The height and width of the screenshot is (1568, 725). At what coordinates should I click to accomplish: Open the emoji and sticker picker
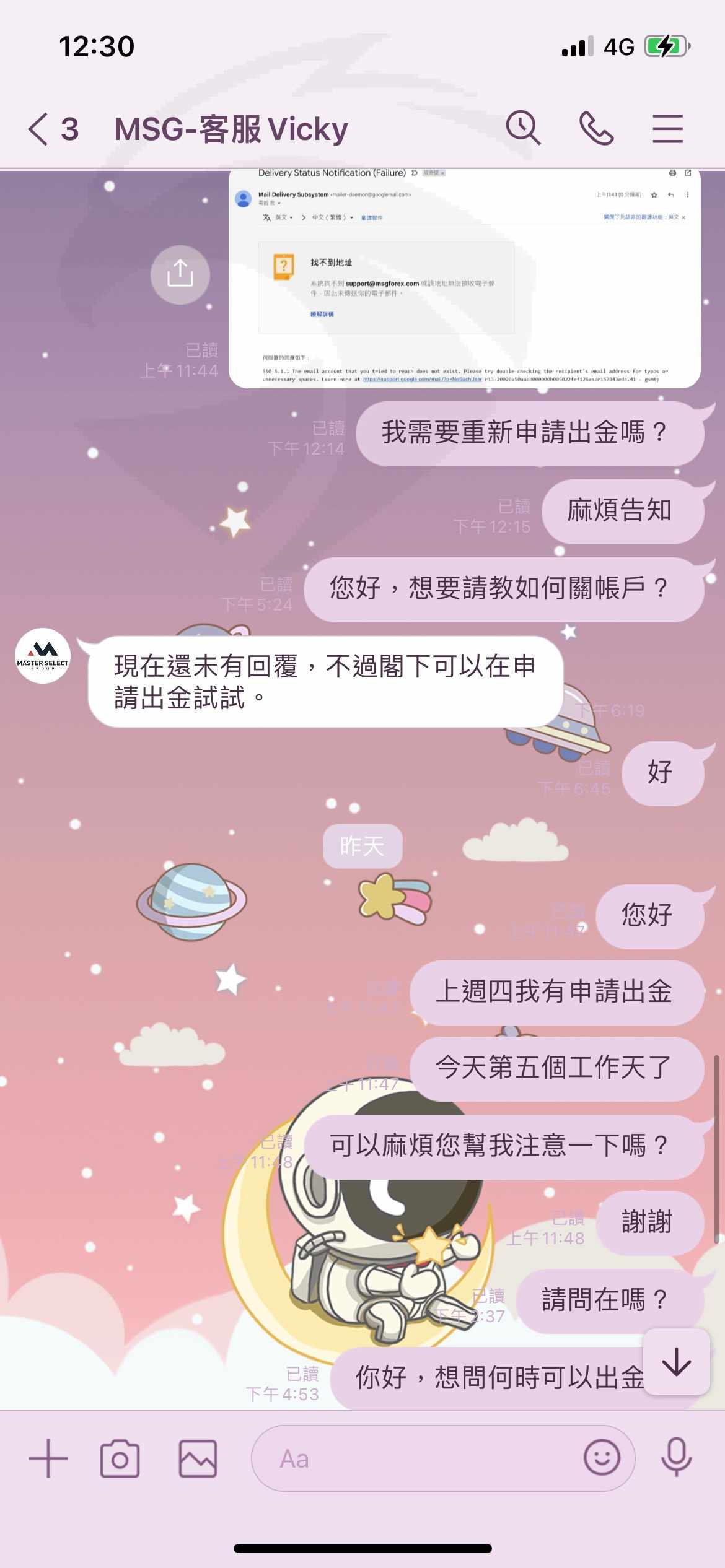point(601,1458)
